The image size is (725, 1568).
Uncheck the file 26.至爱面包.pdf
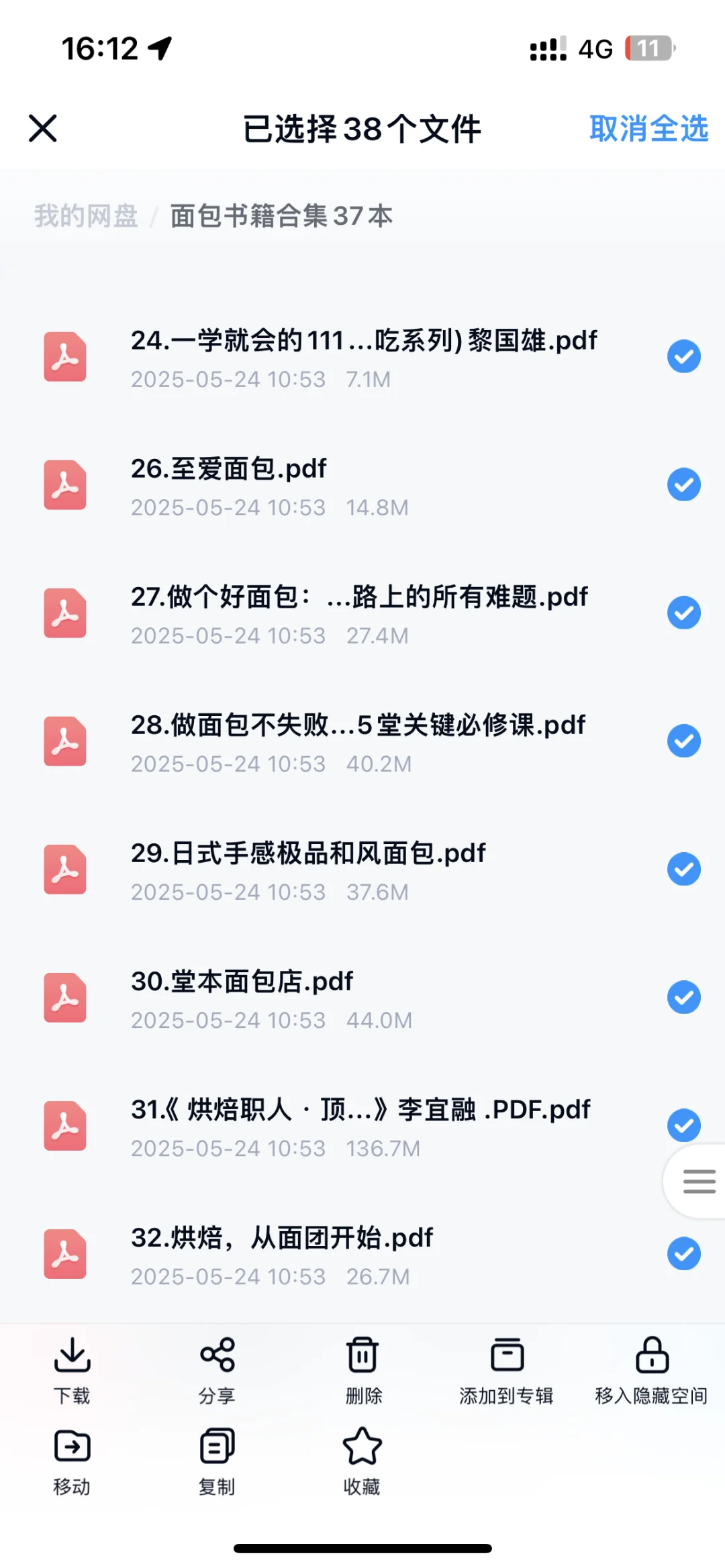(683, 484)
